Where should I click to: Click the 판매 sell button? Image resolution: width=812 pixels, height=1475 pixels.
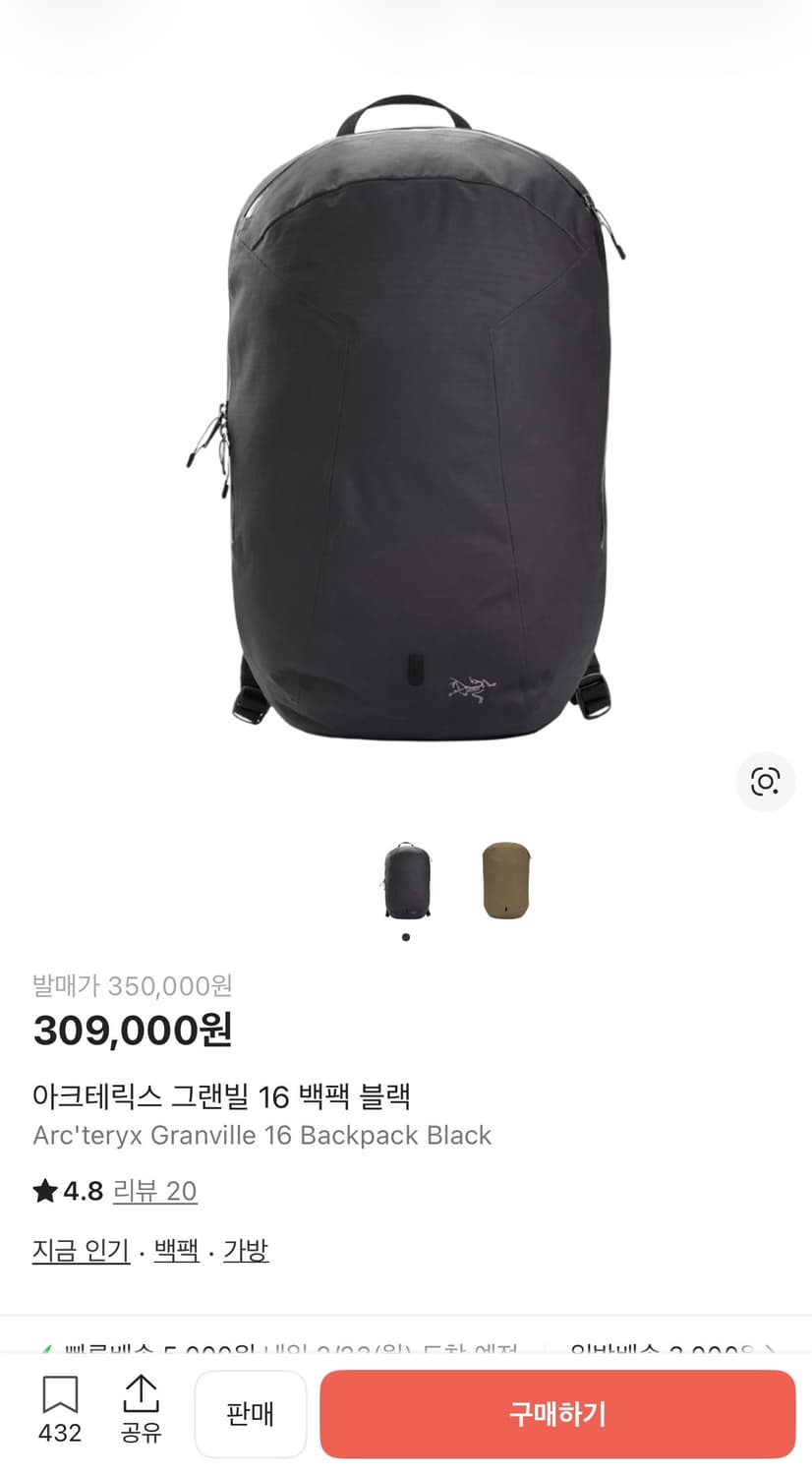click(251, 1414)
